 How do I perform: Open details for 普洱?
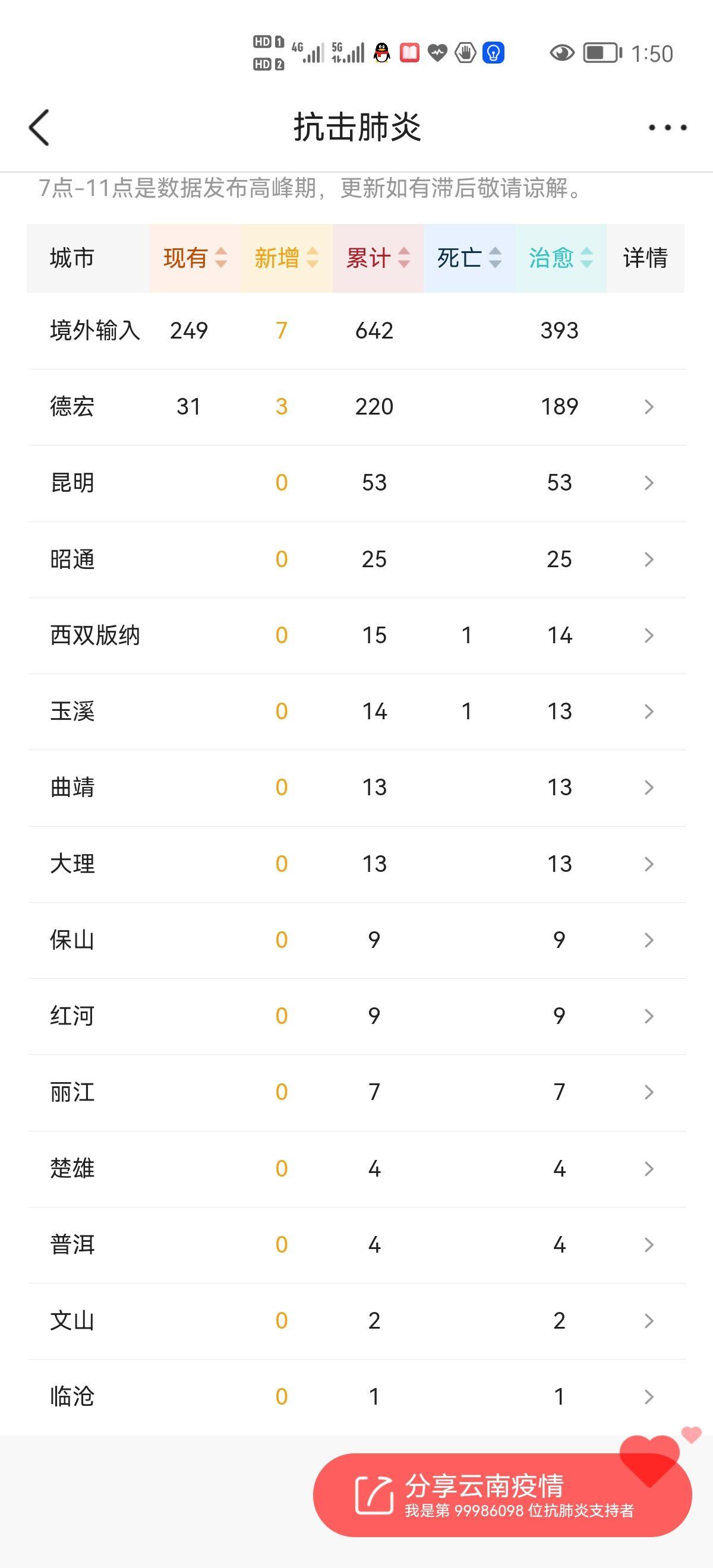[648, 1245]
